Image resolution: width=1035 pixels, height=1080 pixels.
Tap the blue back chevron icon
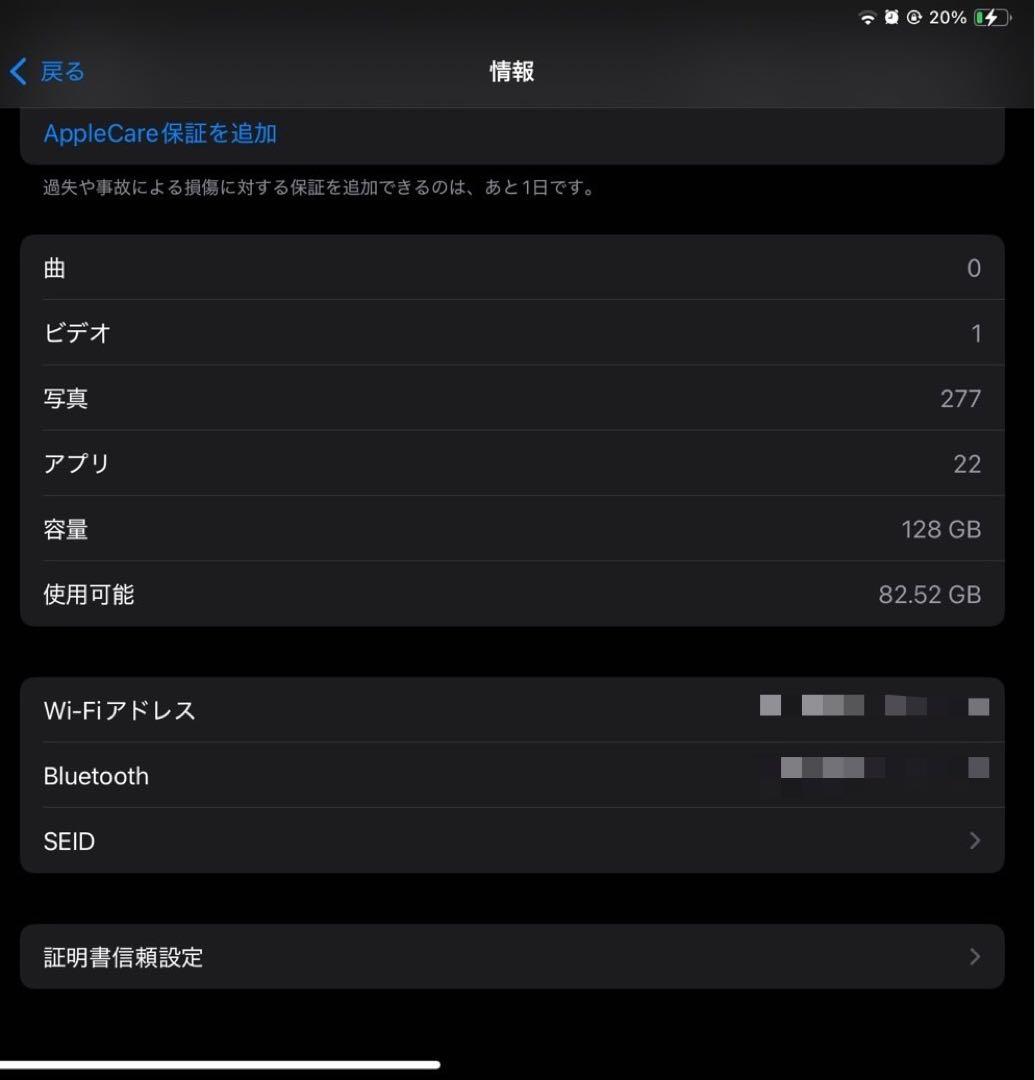pyautogui.click(x=16, y=71)
